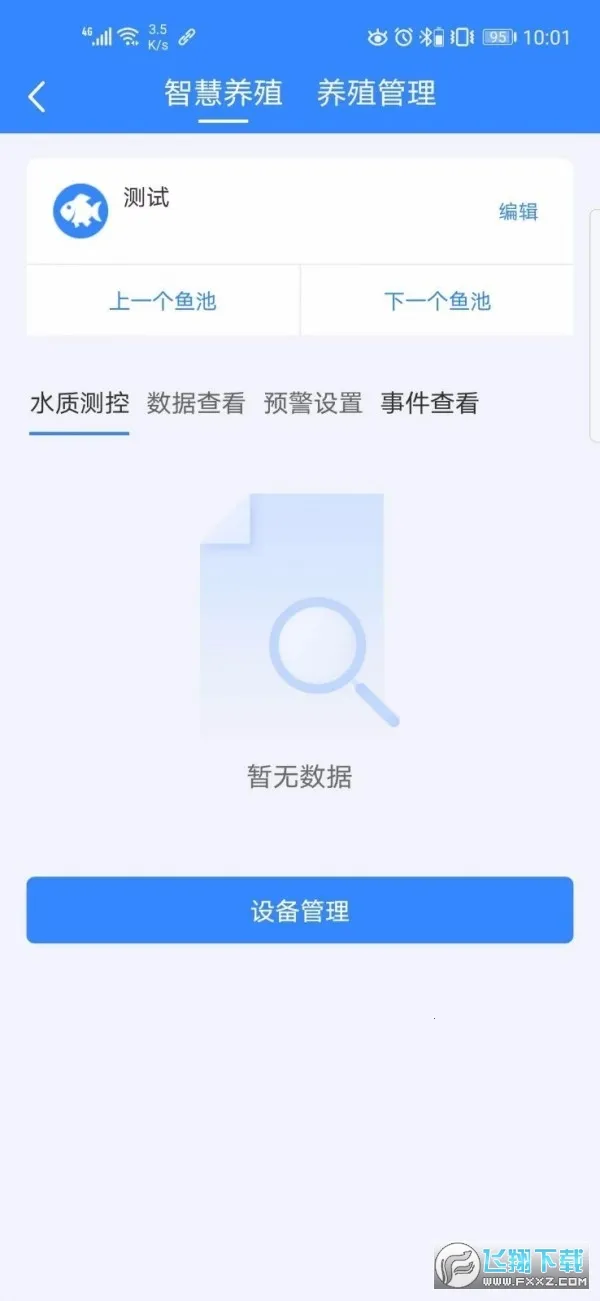
Task: Select the 水质测控 tab
Action: [x=79, y=404]
